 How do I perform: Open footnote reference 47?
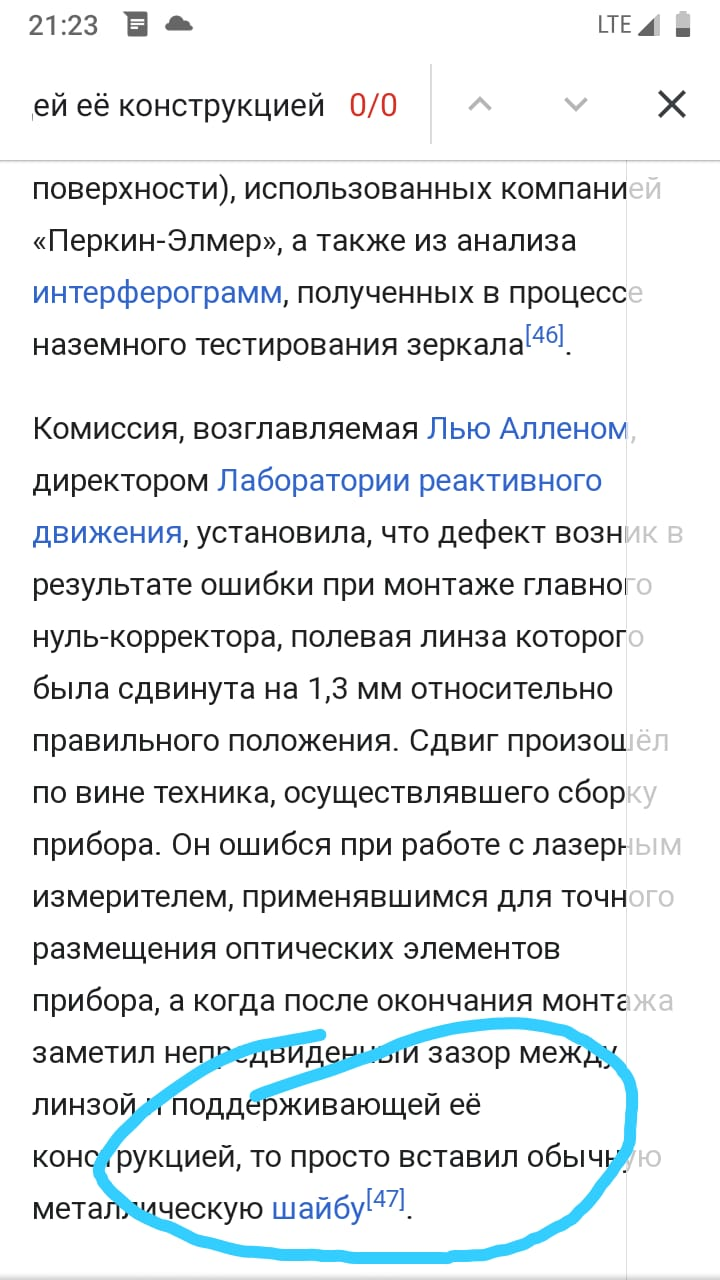point(385,1198)
